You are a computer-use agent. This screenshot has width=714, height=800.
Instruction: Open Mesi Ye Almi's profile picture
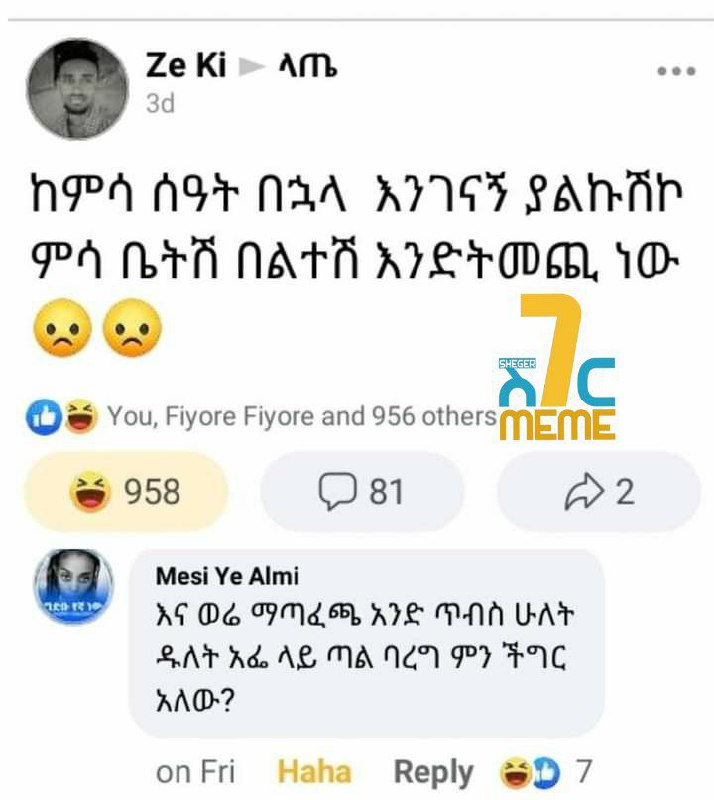[x=74, y=587]
